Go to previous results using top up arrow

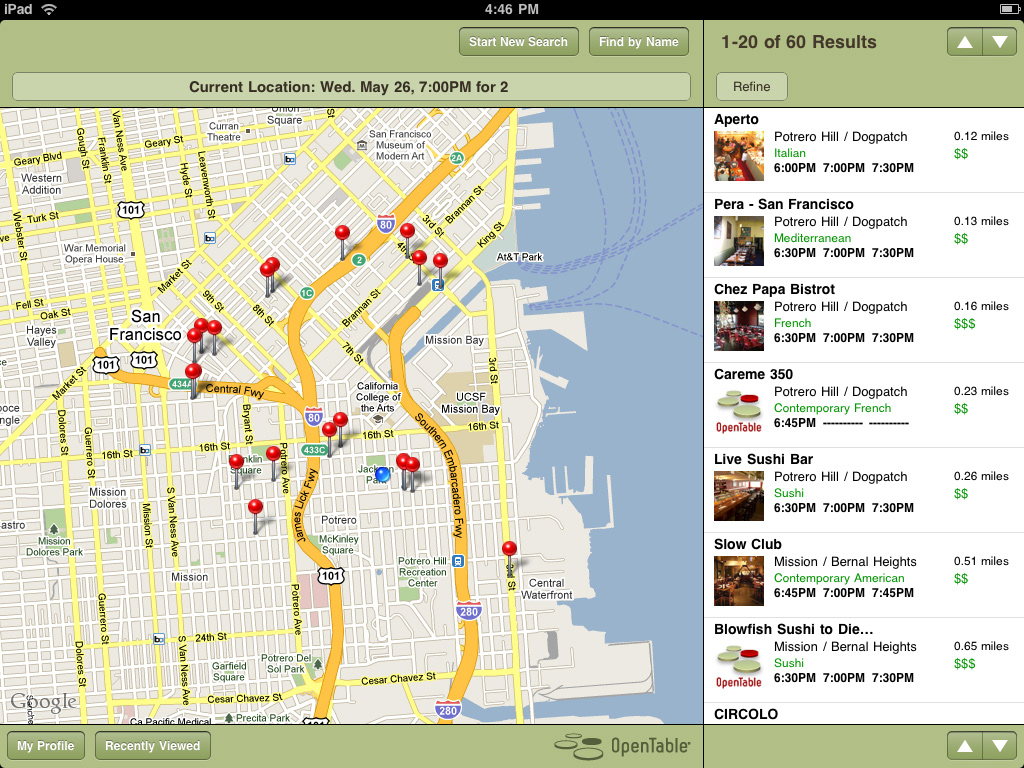tap(965, 42)
